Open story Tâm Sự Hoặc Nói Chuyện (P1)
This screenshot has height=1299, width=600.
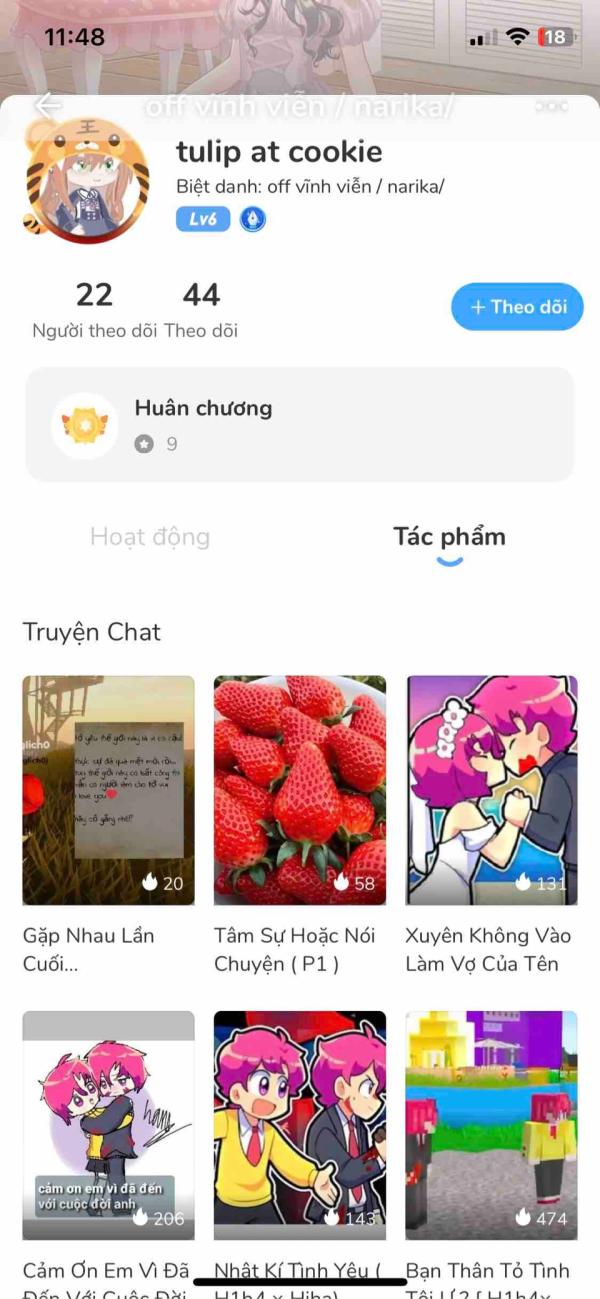(x=300, y=790)
